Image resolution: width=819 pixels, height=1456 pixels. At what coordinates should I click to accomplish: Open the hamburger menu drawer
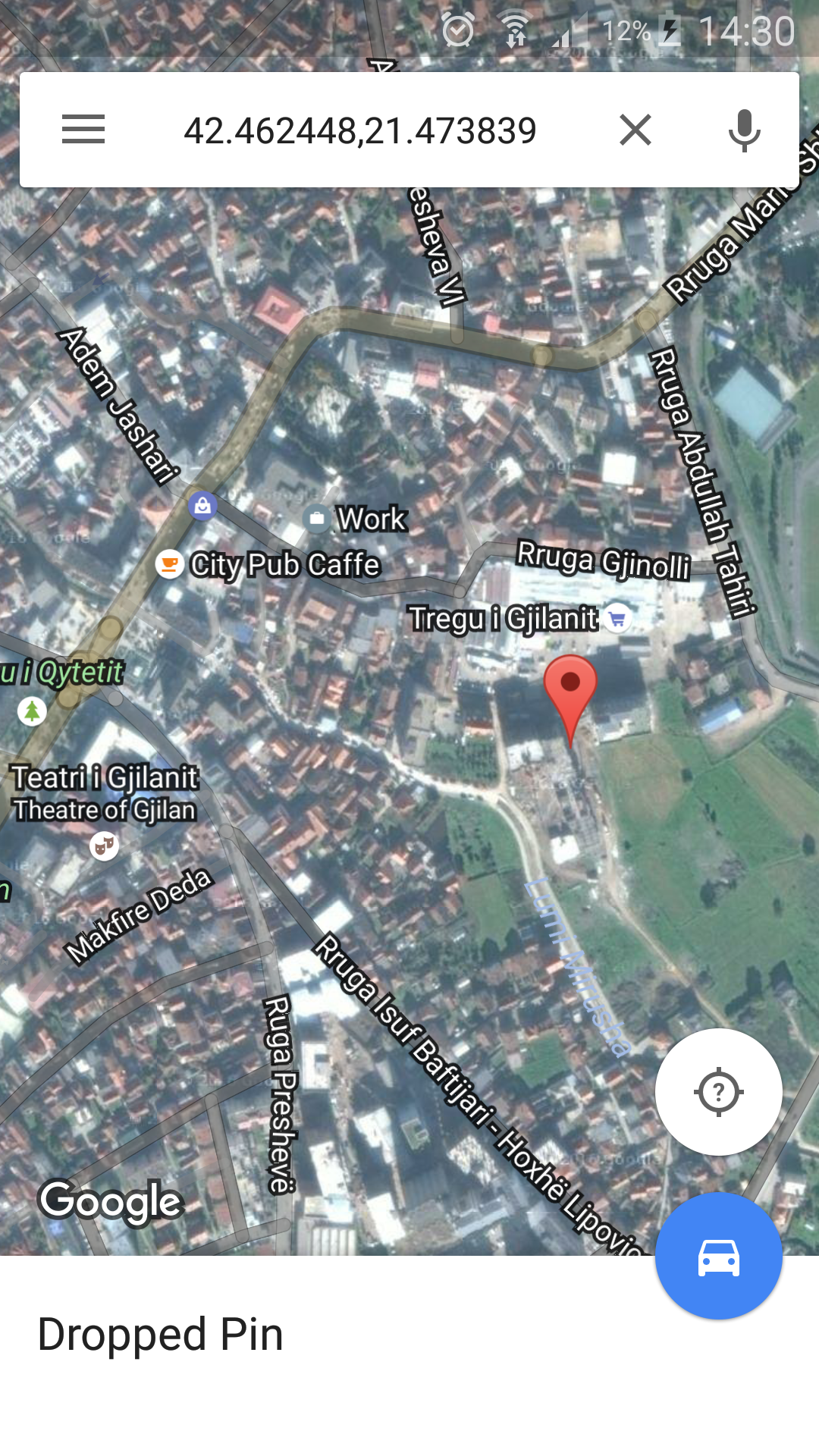coord(83,130)
